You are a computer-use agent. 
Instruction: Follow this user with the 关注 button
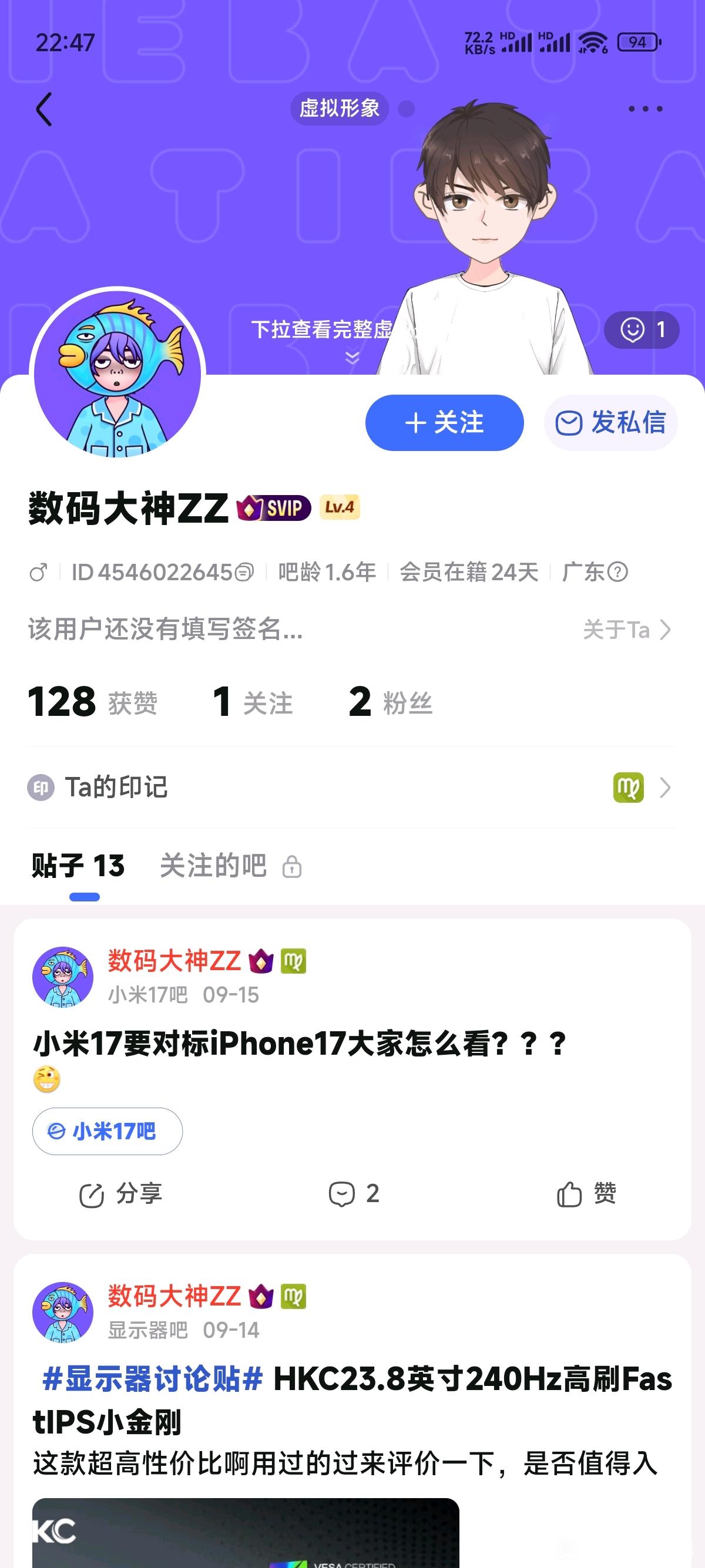[444, 422]
